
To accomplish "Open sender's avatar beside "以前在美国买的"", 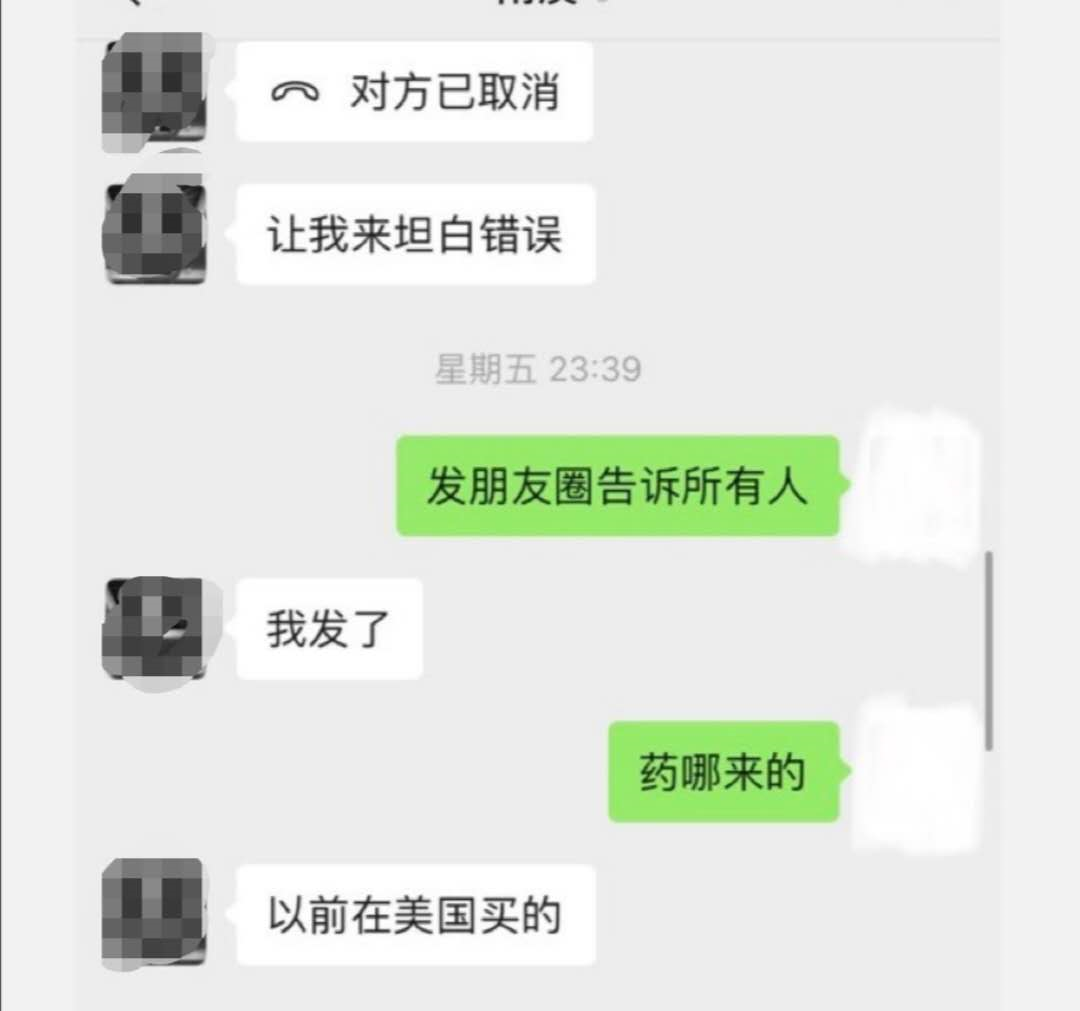I will click(153, 913).
